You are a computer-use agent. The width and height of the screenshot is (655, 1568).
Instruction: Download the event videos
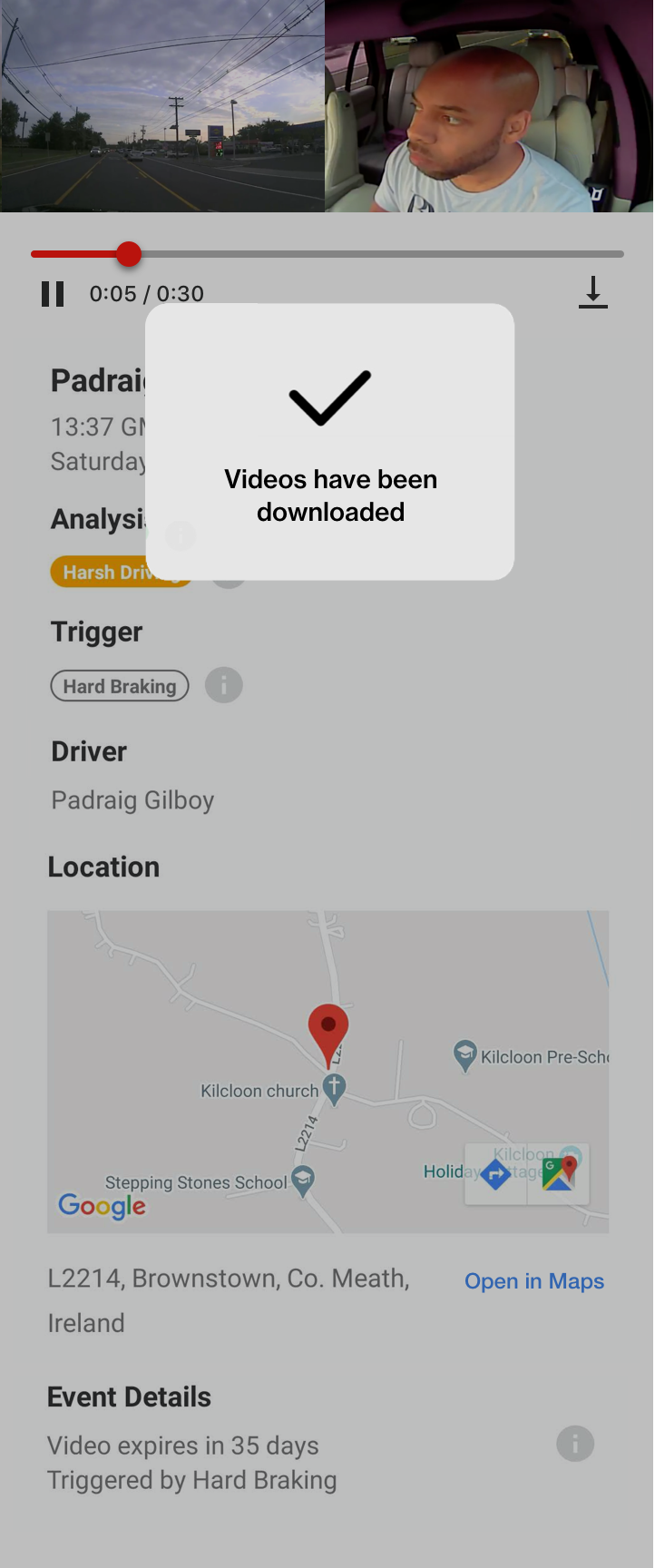(592, 293)
